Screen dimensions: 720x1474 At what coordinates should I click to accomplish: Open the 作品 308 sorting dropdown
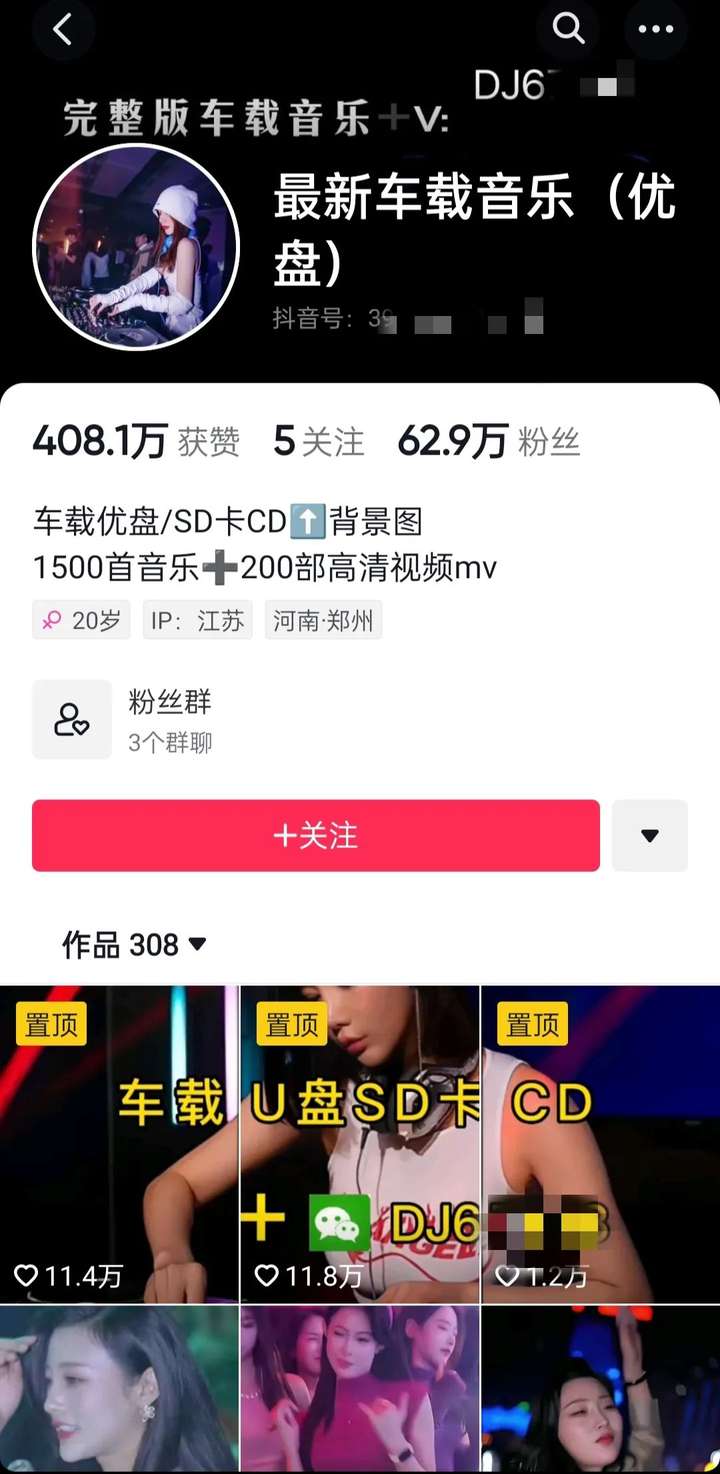134,944
